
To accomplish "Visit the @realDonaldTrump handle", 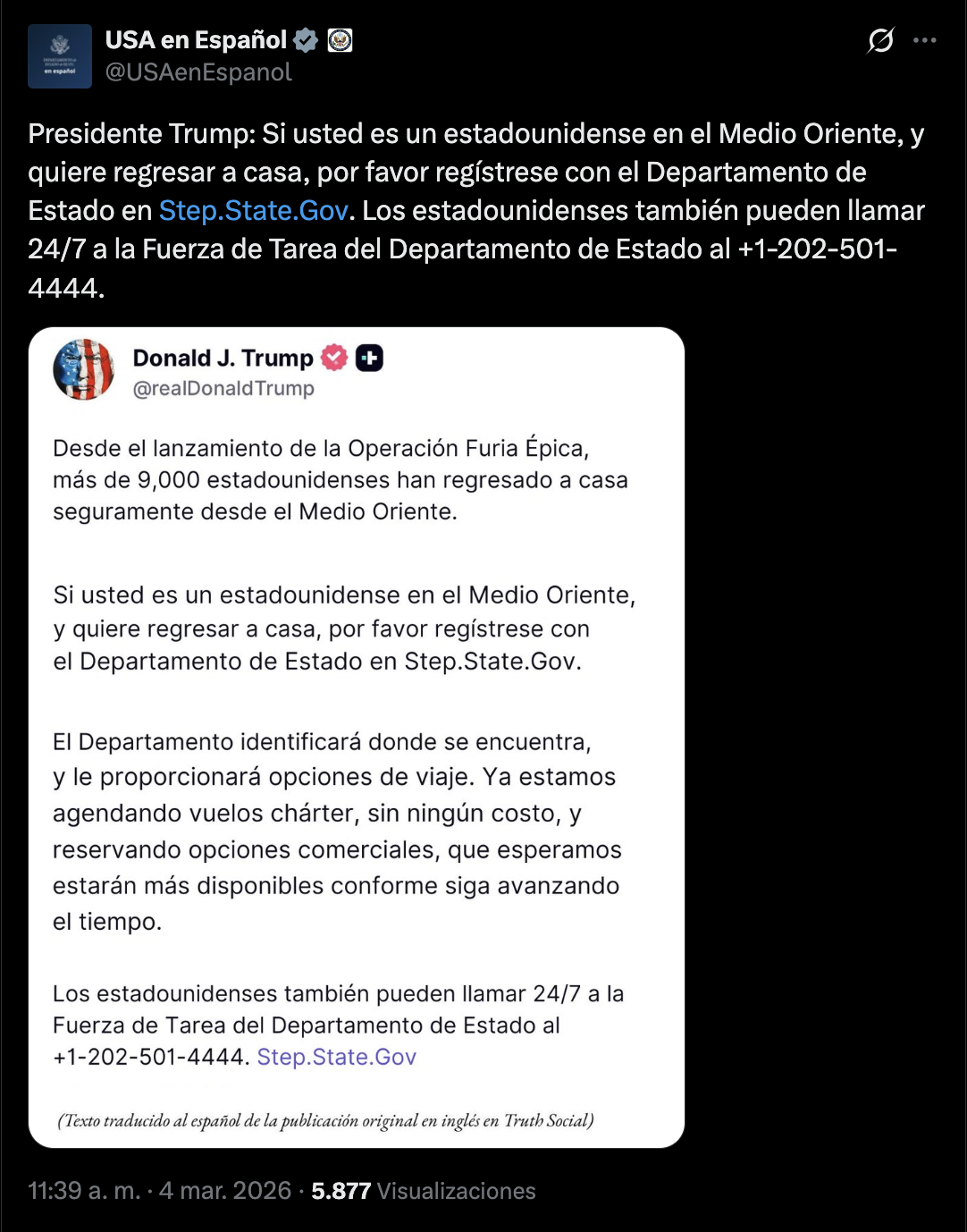I will [x=223, y=388].
